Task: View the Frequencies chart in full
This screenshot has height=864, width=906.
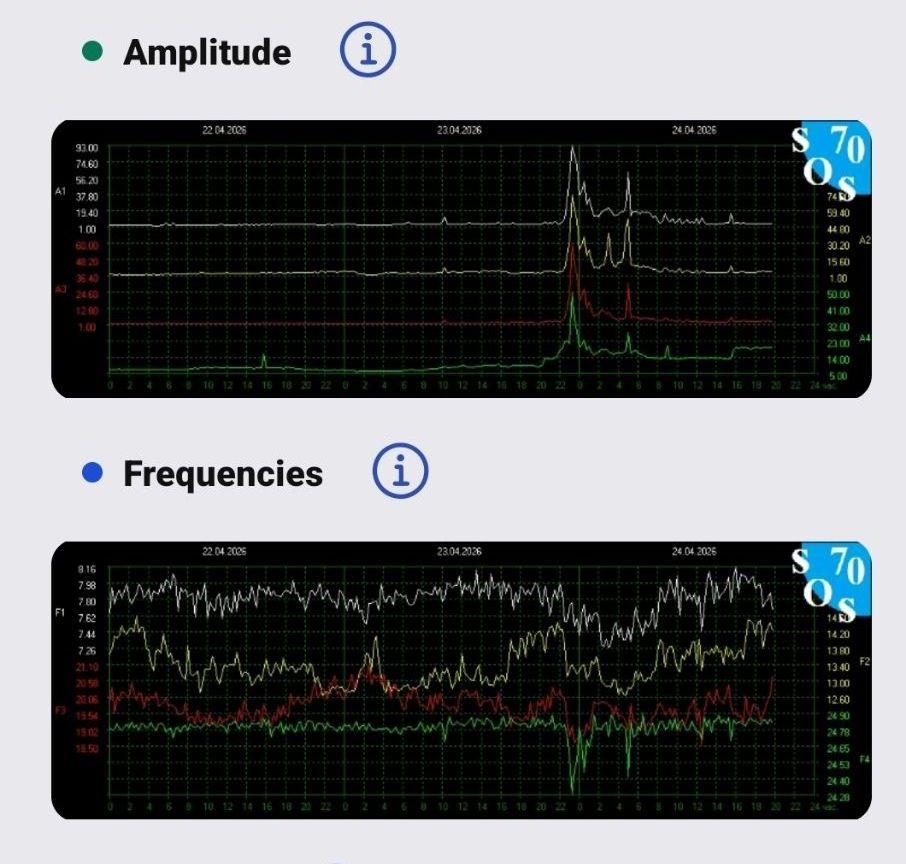Action: pos(461,680)
